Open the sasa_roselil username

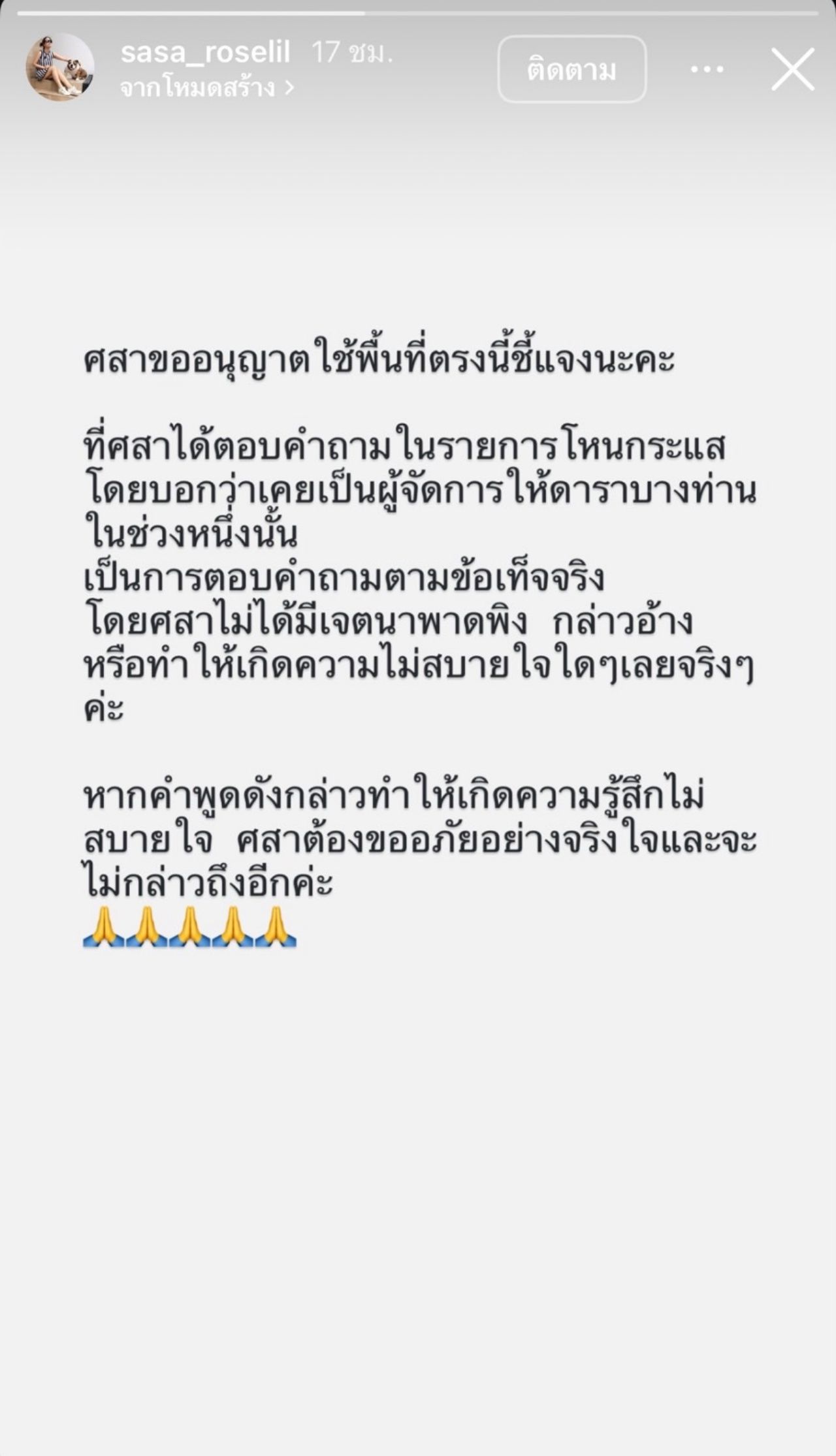tap(205, 52)
